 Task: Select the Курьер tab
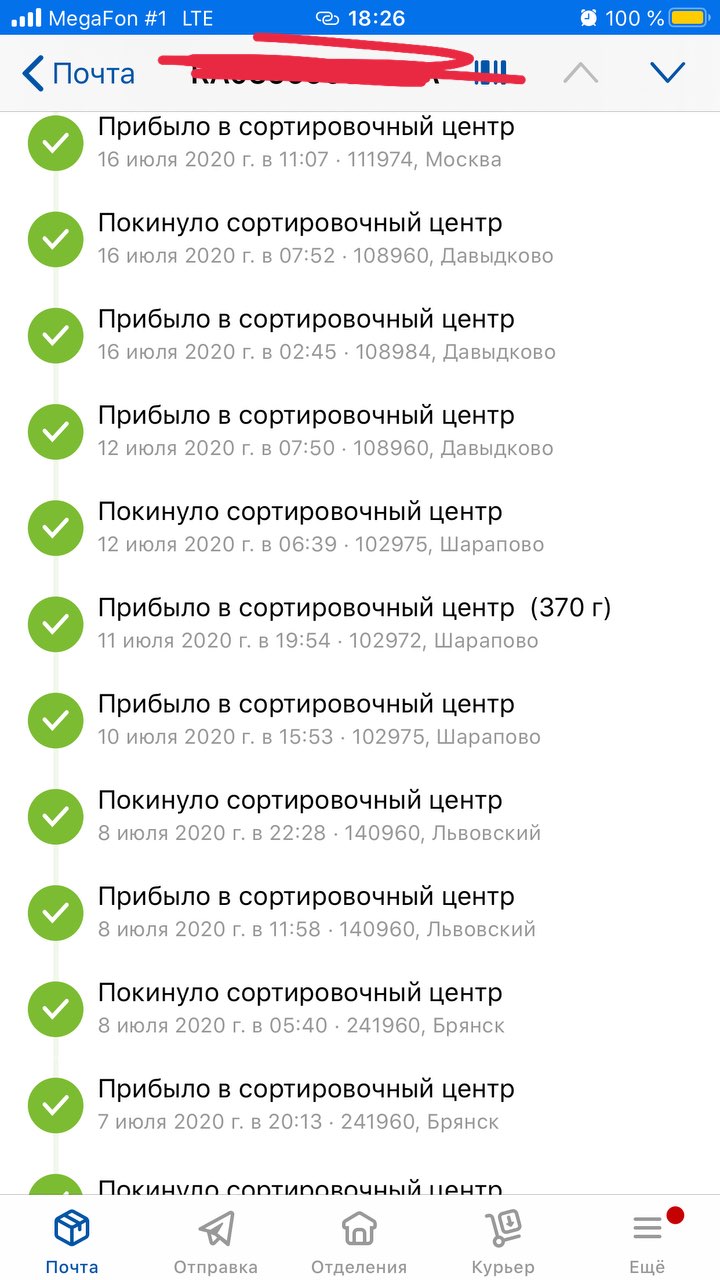[503, 1240]
